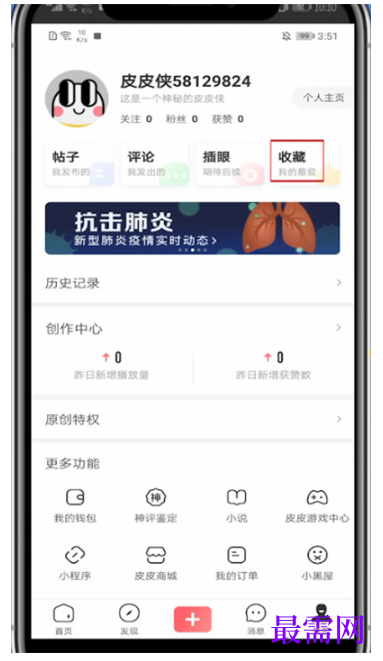383x661 pixels.
Task: Open 我的订单 my orders
Action: [x=237, y=564]
